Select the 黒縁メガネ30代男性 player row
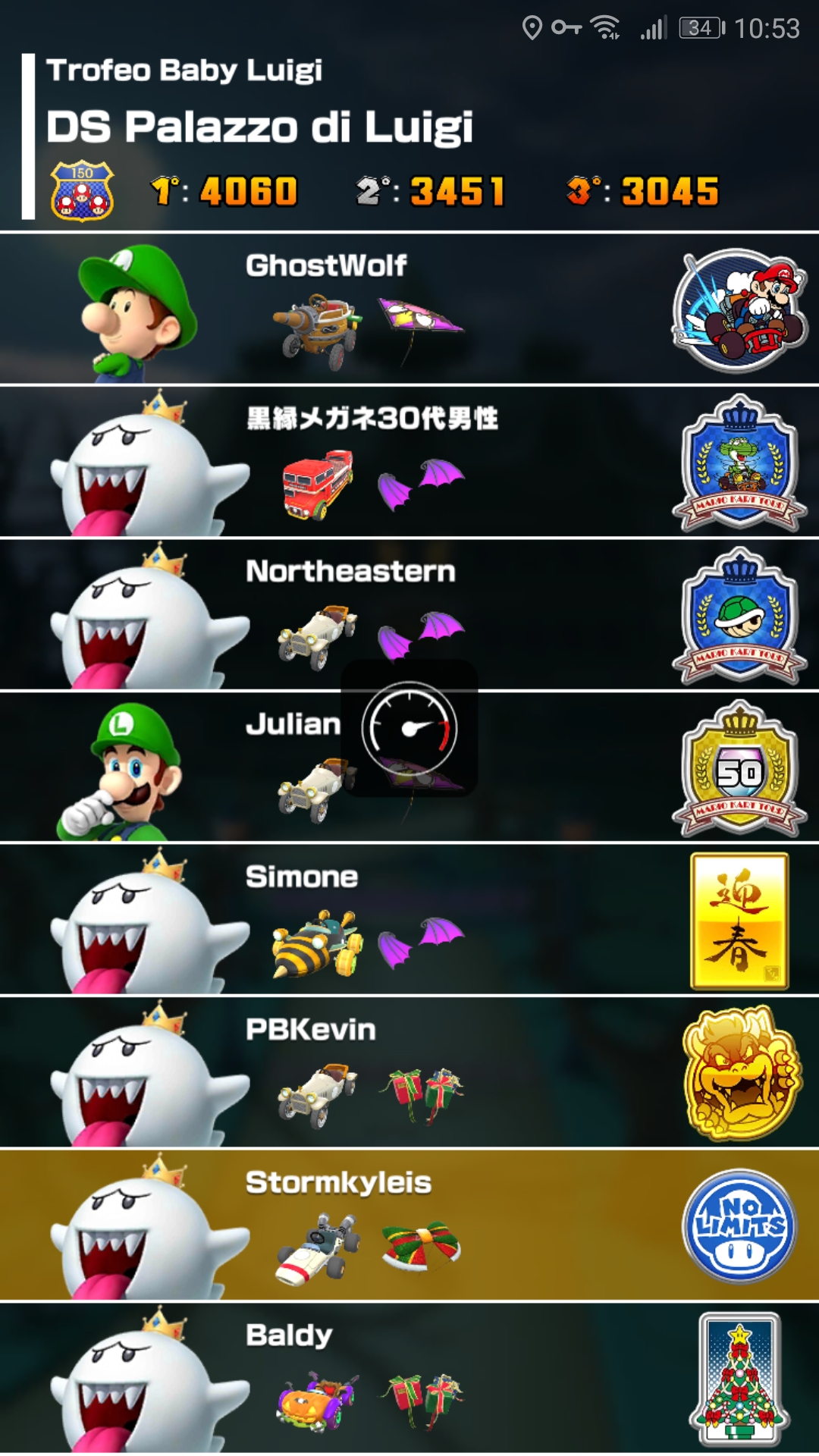The height and width of the screenshot is (1456, 819). click(x=409, y=462)
